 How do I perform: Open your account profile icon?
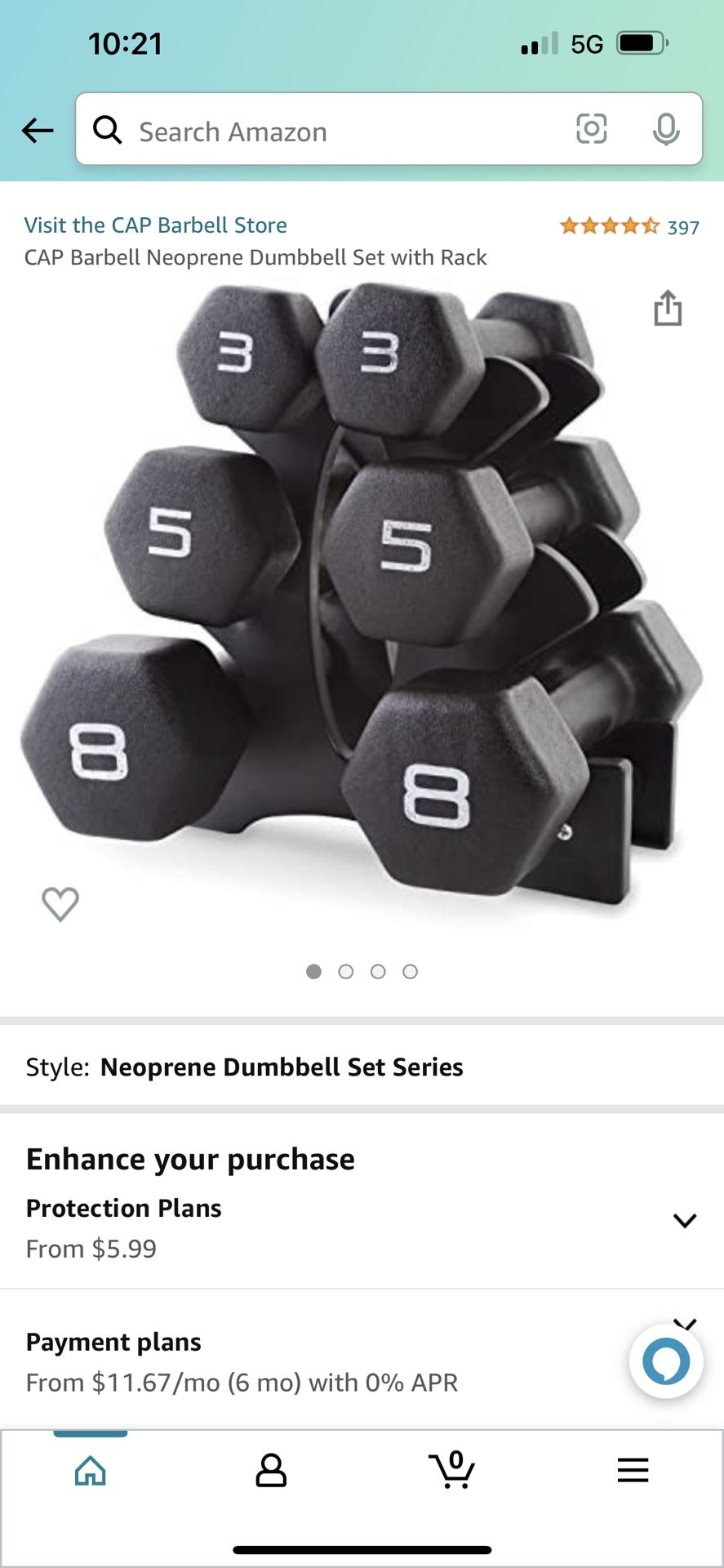[272, 1470]
